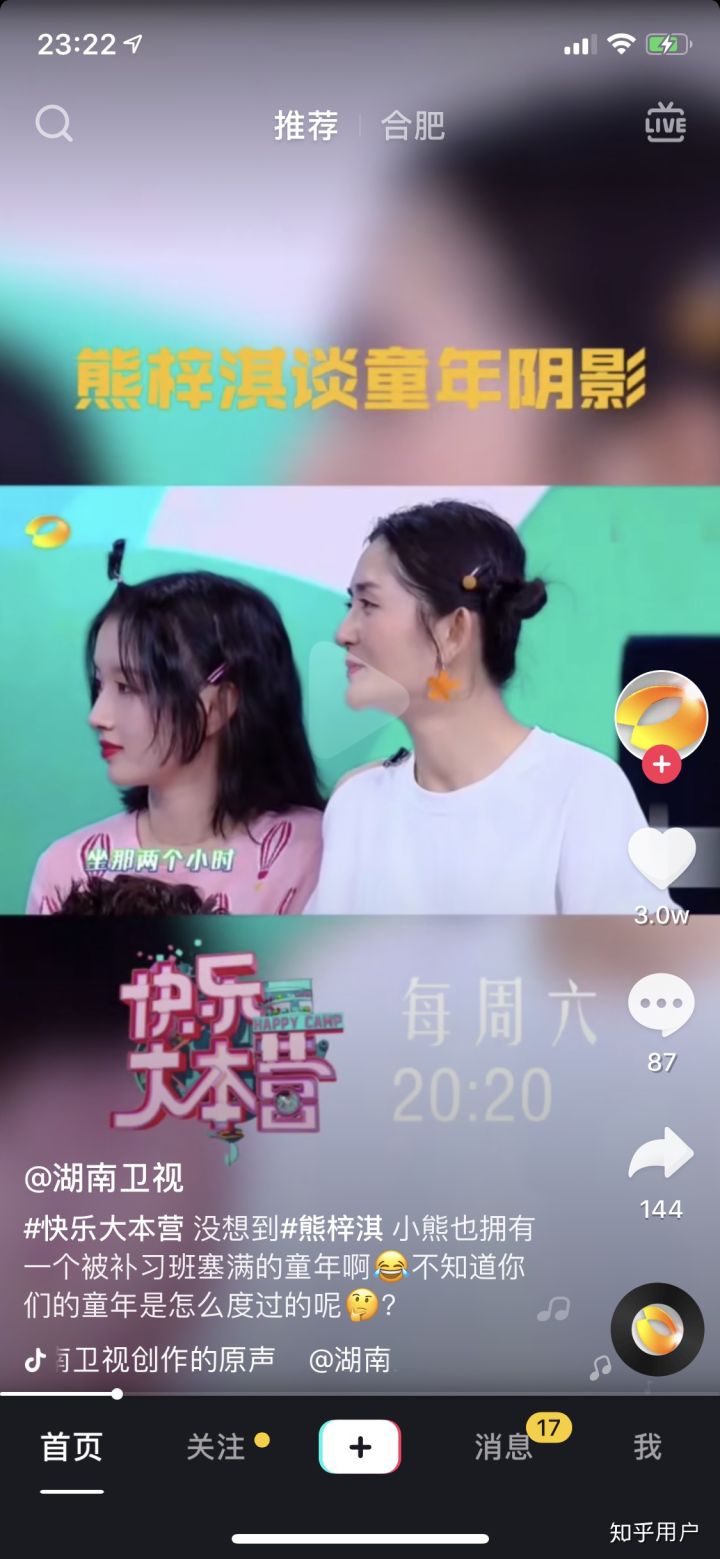This screenshot has height=1559, width=720.
Task: Open the comments with 87 replies
Action: point(661,1005)
